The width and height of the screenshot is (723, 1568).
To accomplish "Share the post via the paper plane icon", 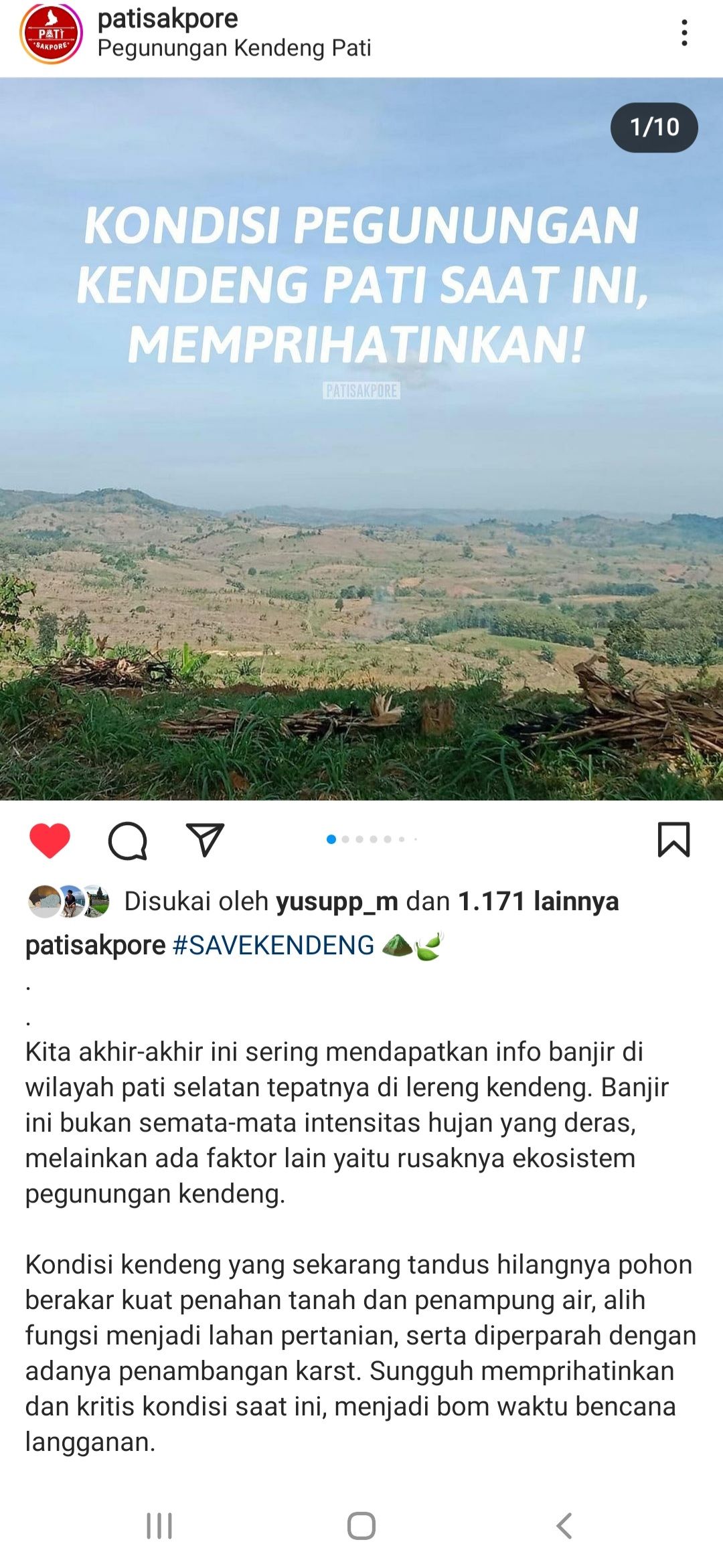I will click(x=204, y=839).
